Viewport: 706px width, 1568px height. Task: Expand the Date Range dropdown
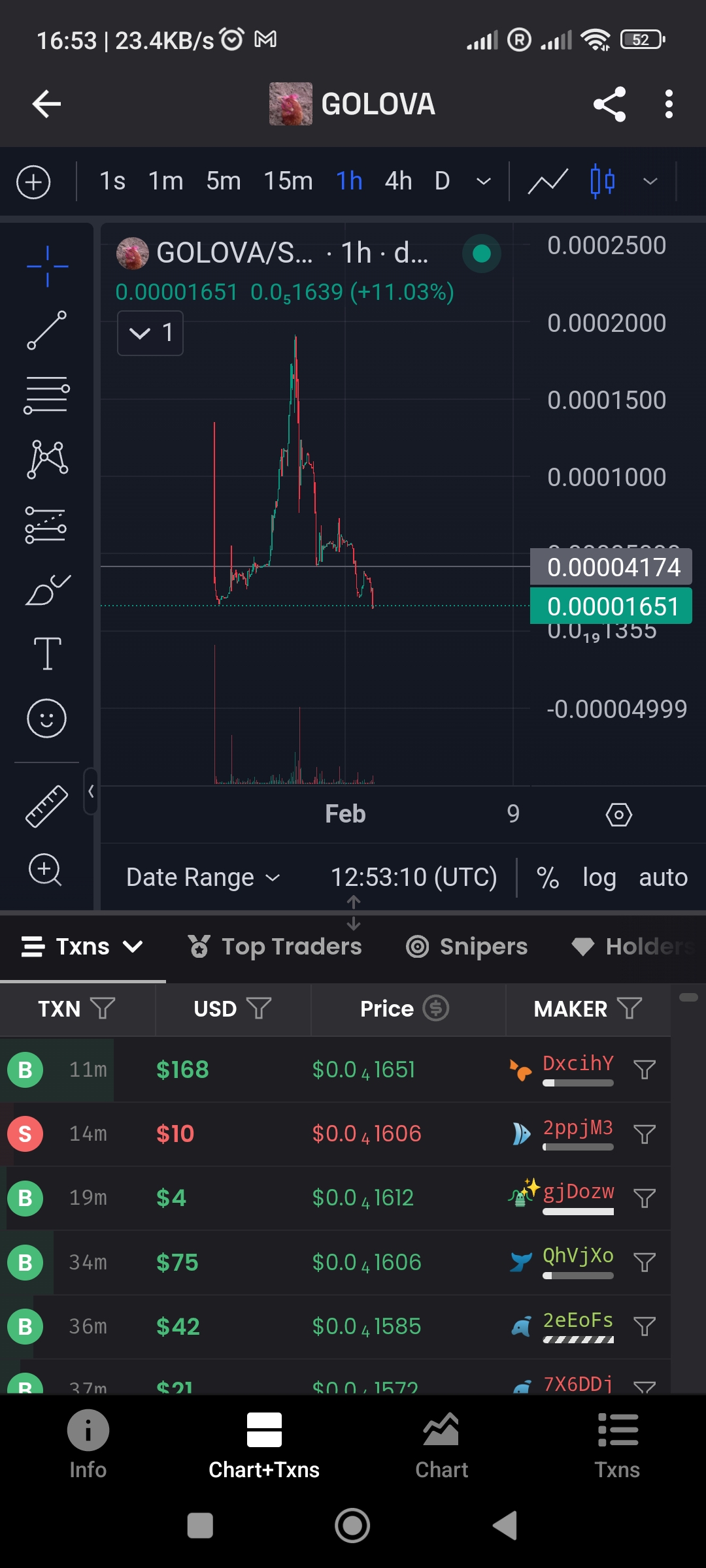[203, 877]
